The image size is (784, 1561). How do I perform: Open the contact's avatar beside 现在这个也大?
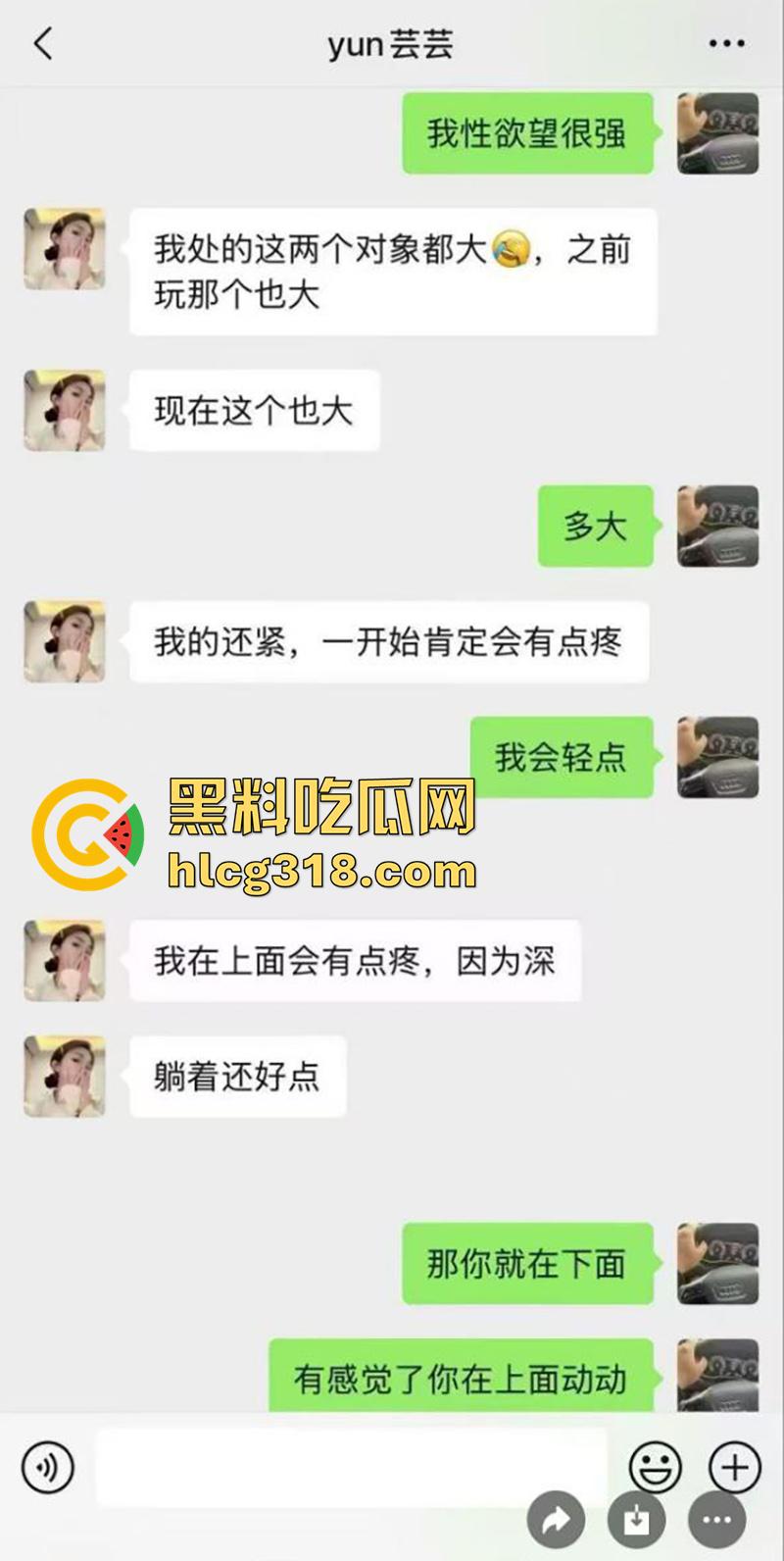[x=65, y=411]
